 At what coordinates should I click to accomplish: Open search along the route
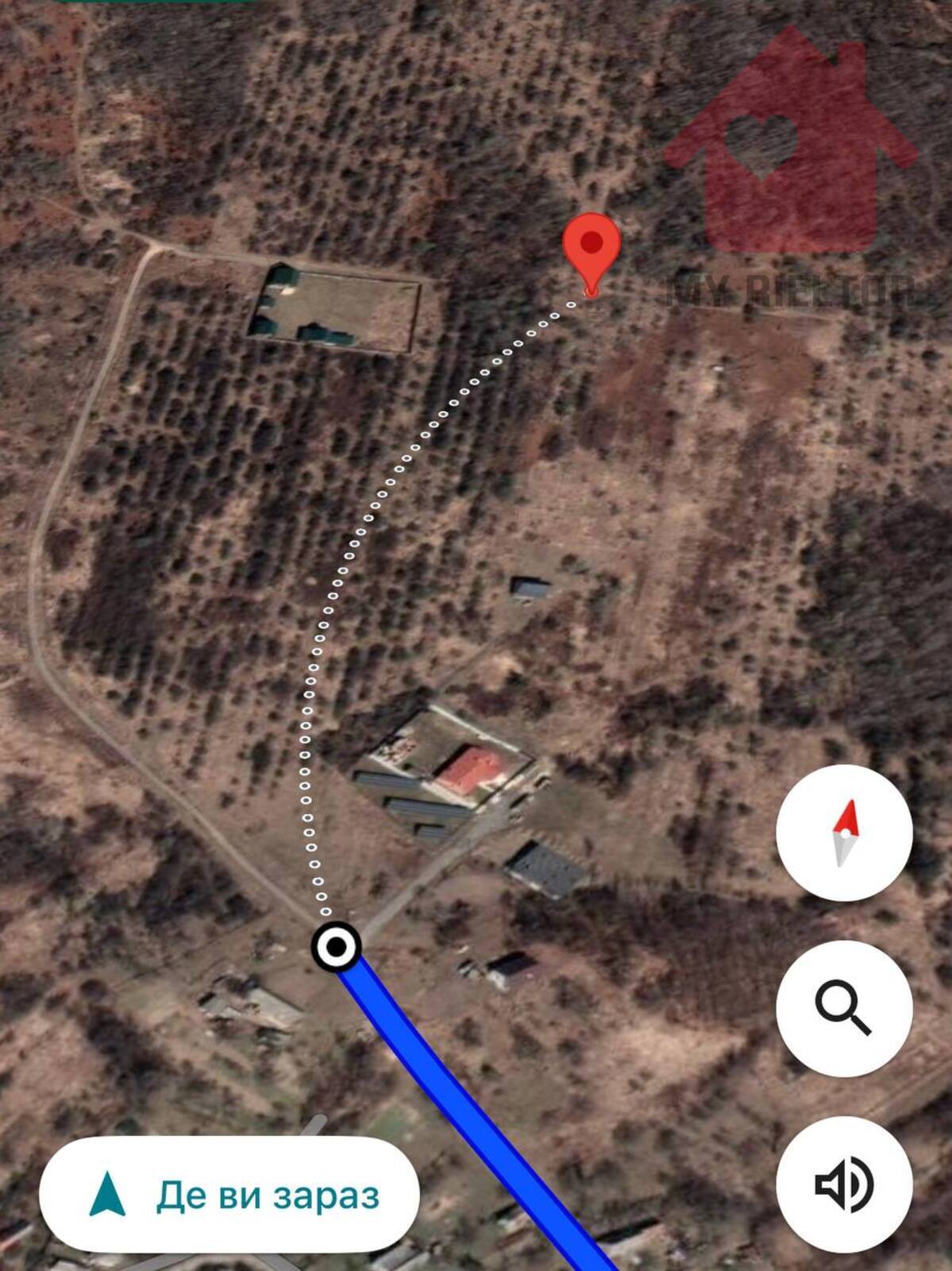[x=844, y=1008]
